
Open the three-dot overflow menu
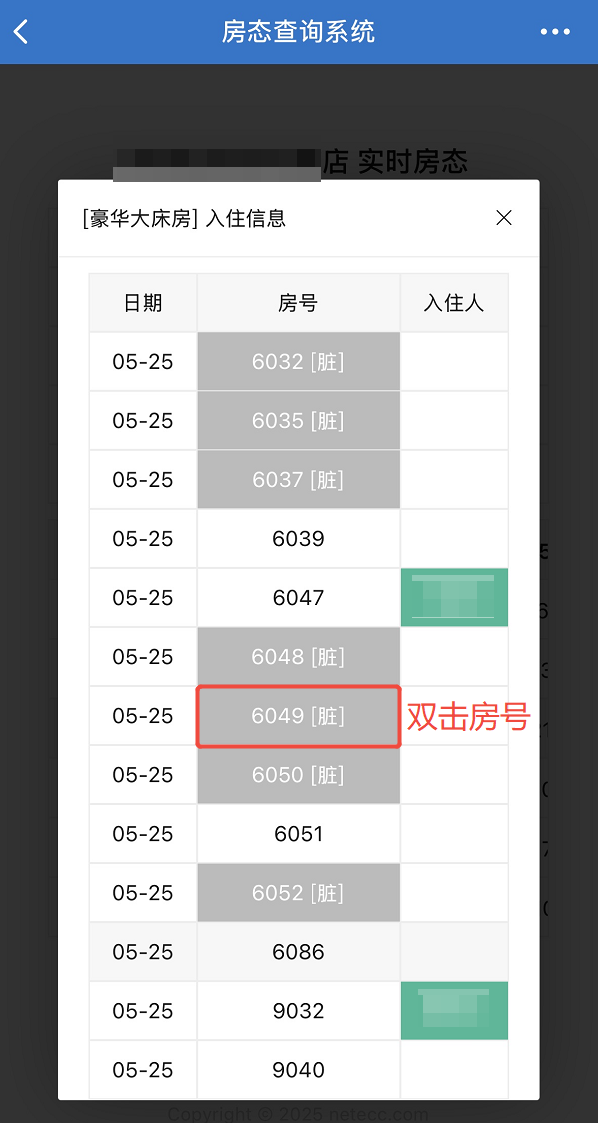(x=555, y=32)
